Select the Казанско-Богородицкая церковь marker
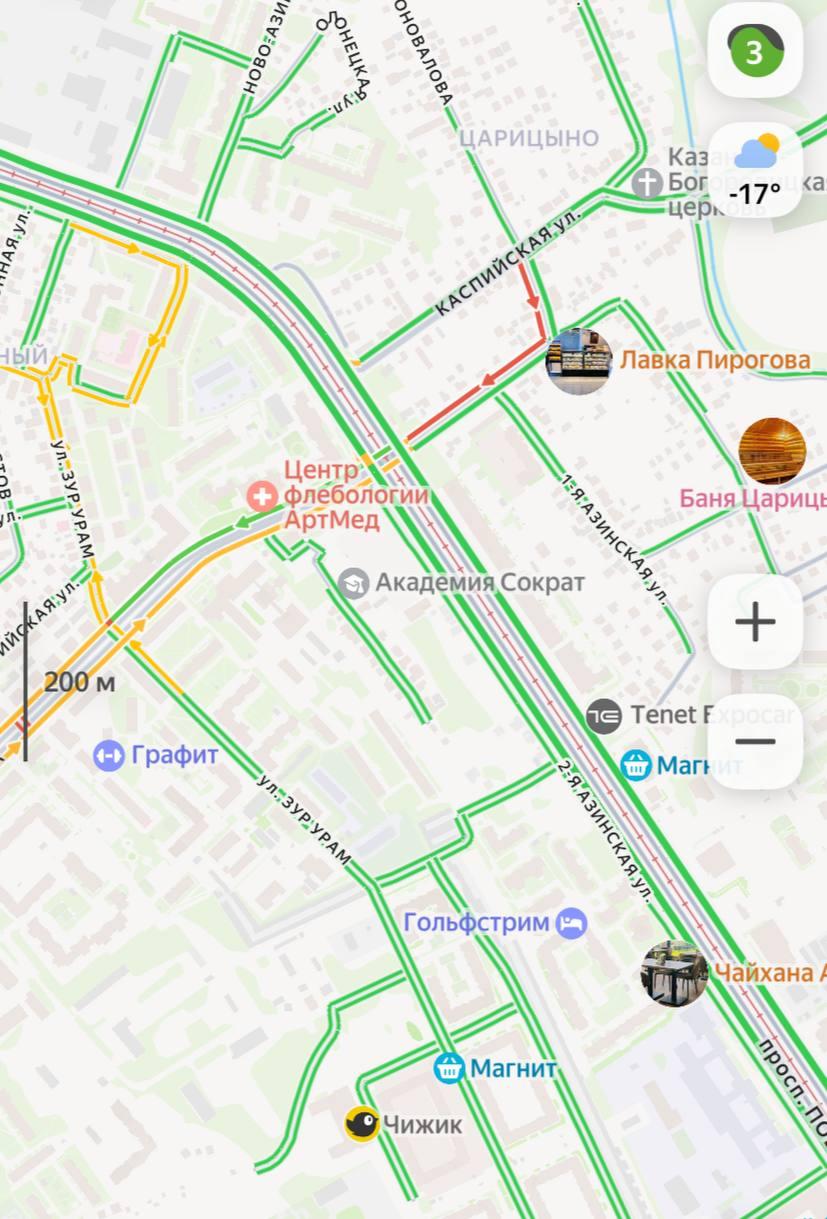 (647, 183)
